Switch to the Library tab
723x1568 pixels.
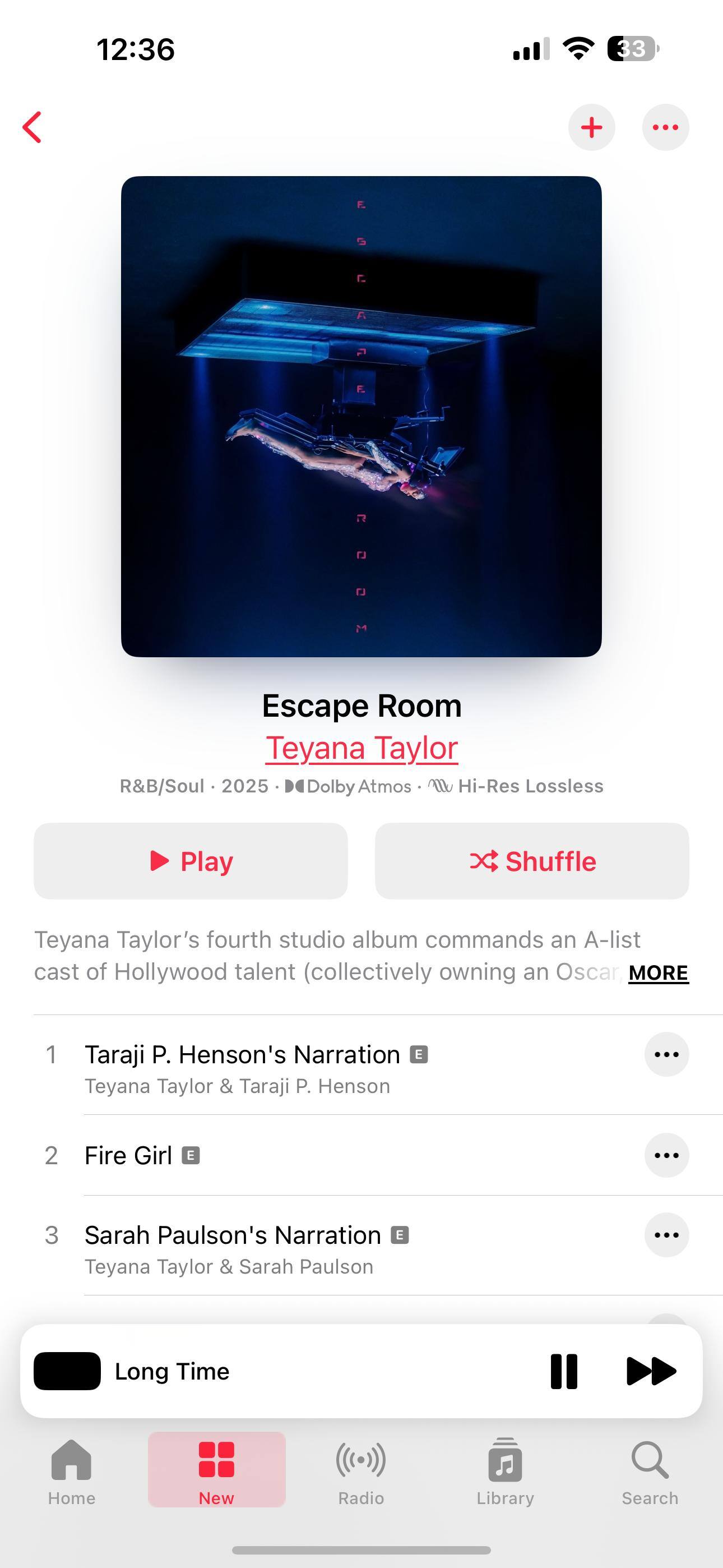point(505,1470)
